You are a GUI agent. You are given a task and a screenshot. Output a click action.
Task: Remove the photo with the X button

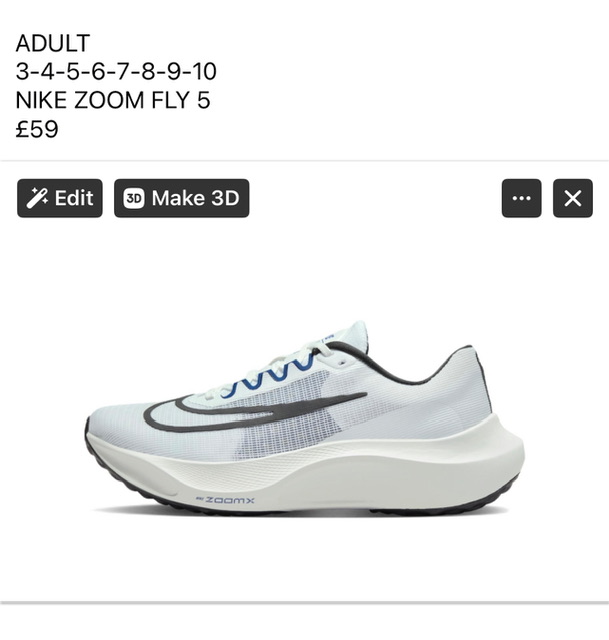click(572, 198)
